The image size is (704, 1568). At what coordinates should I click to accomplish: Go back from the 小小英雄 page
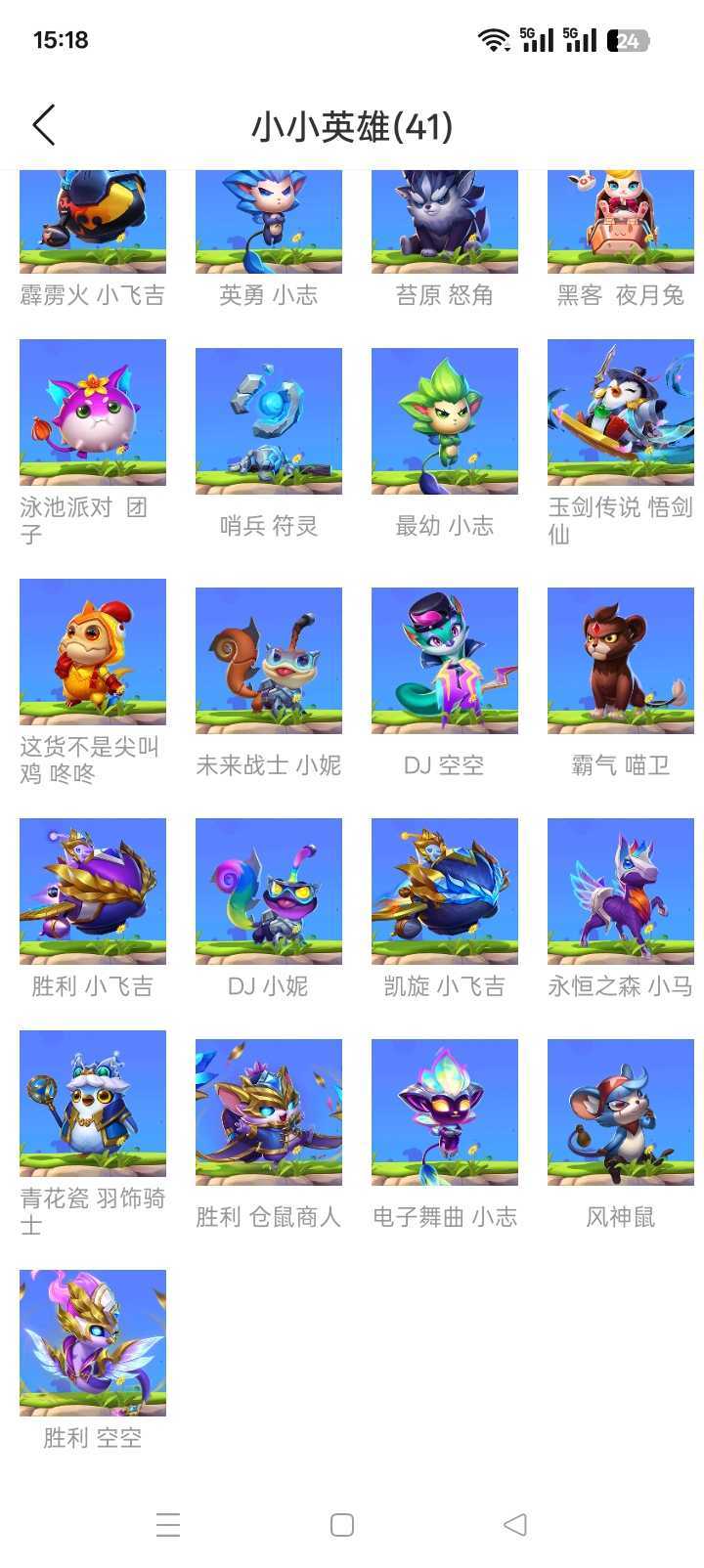click(x=44, y=125)
